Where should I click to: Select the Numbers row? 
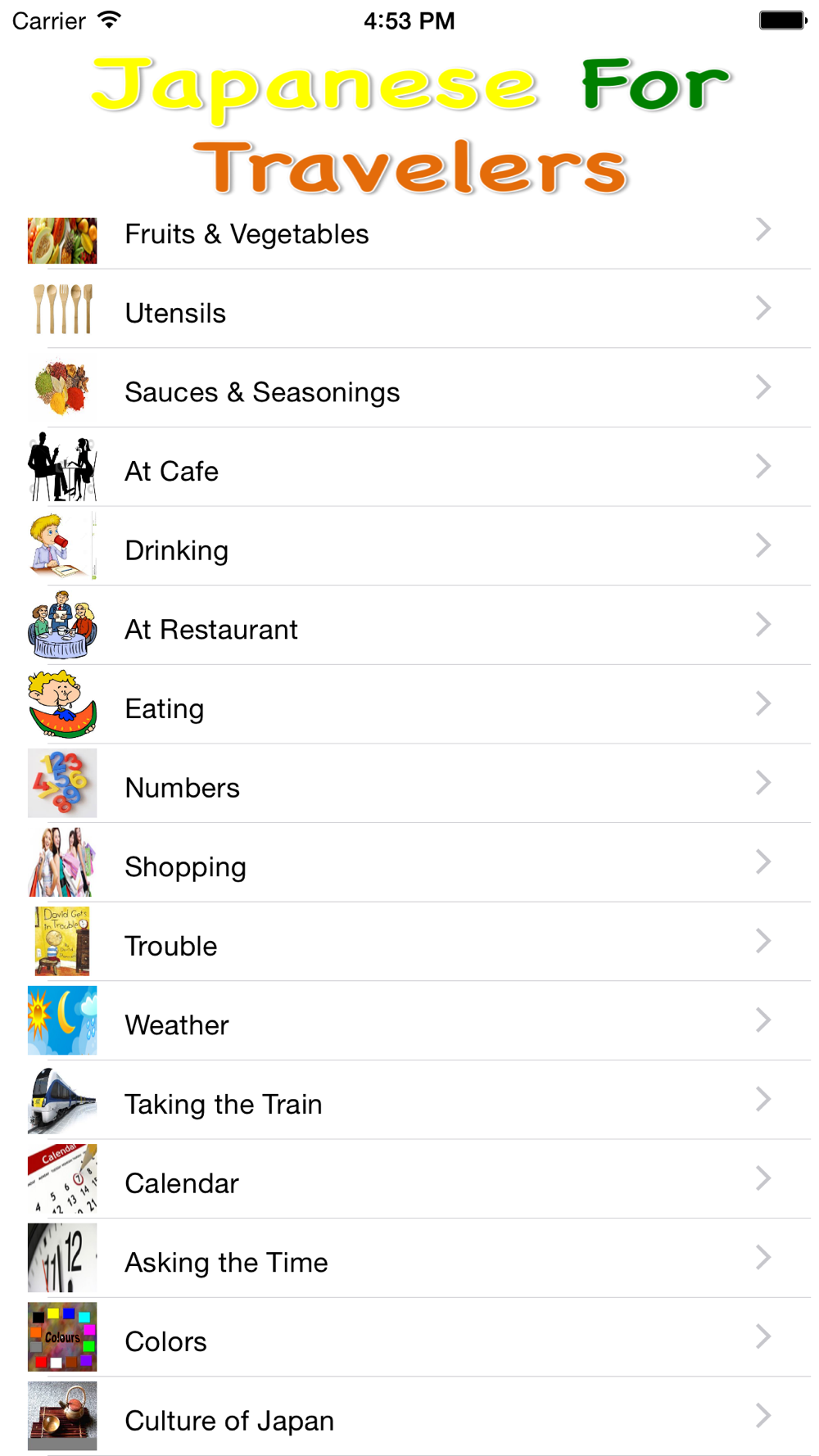409,788
